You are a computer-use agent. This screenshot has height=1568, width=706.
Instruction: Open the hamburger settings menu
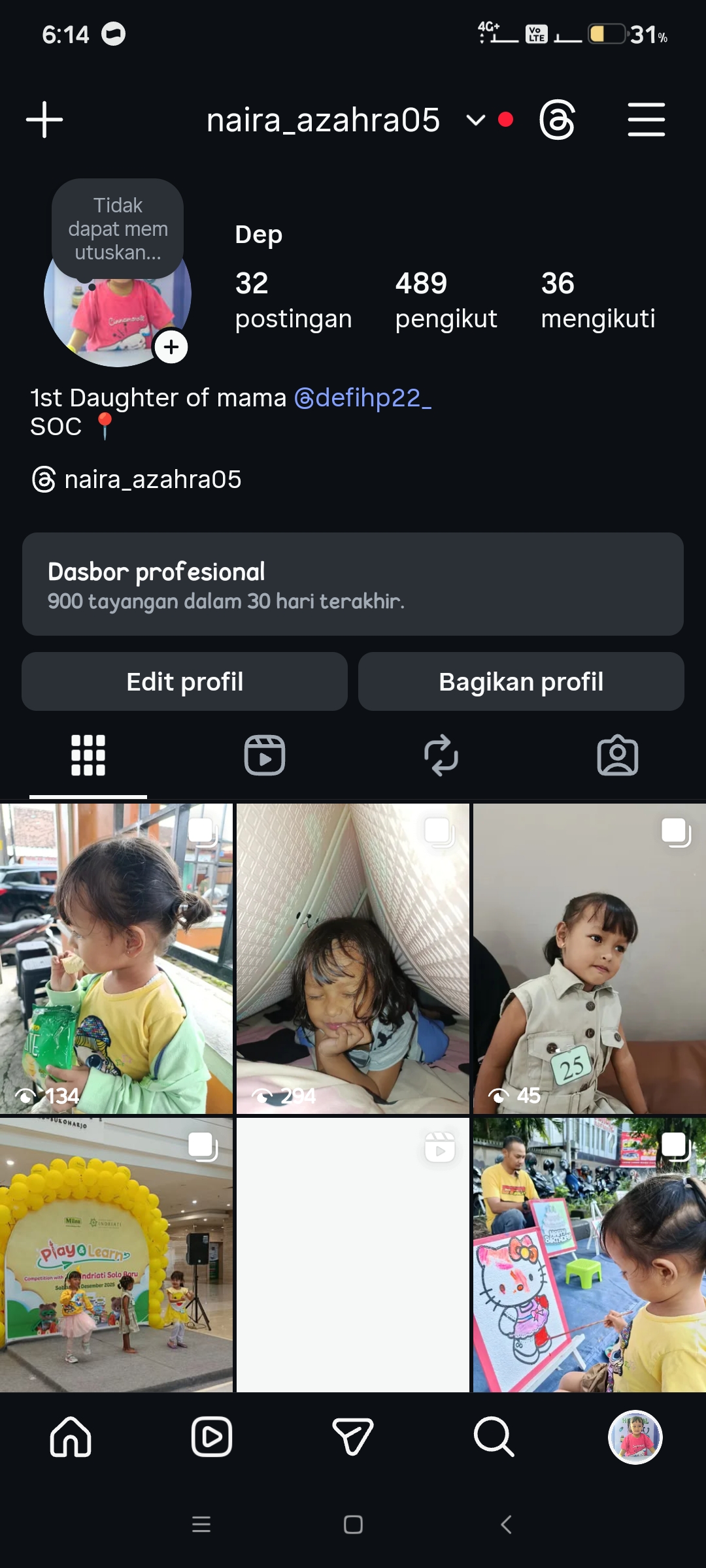646,120
